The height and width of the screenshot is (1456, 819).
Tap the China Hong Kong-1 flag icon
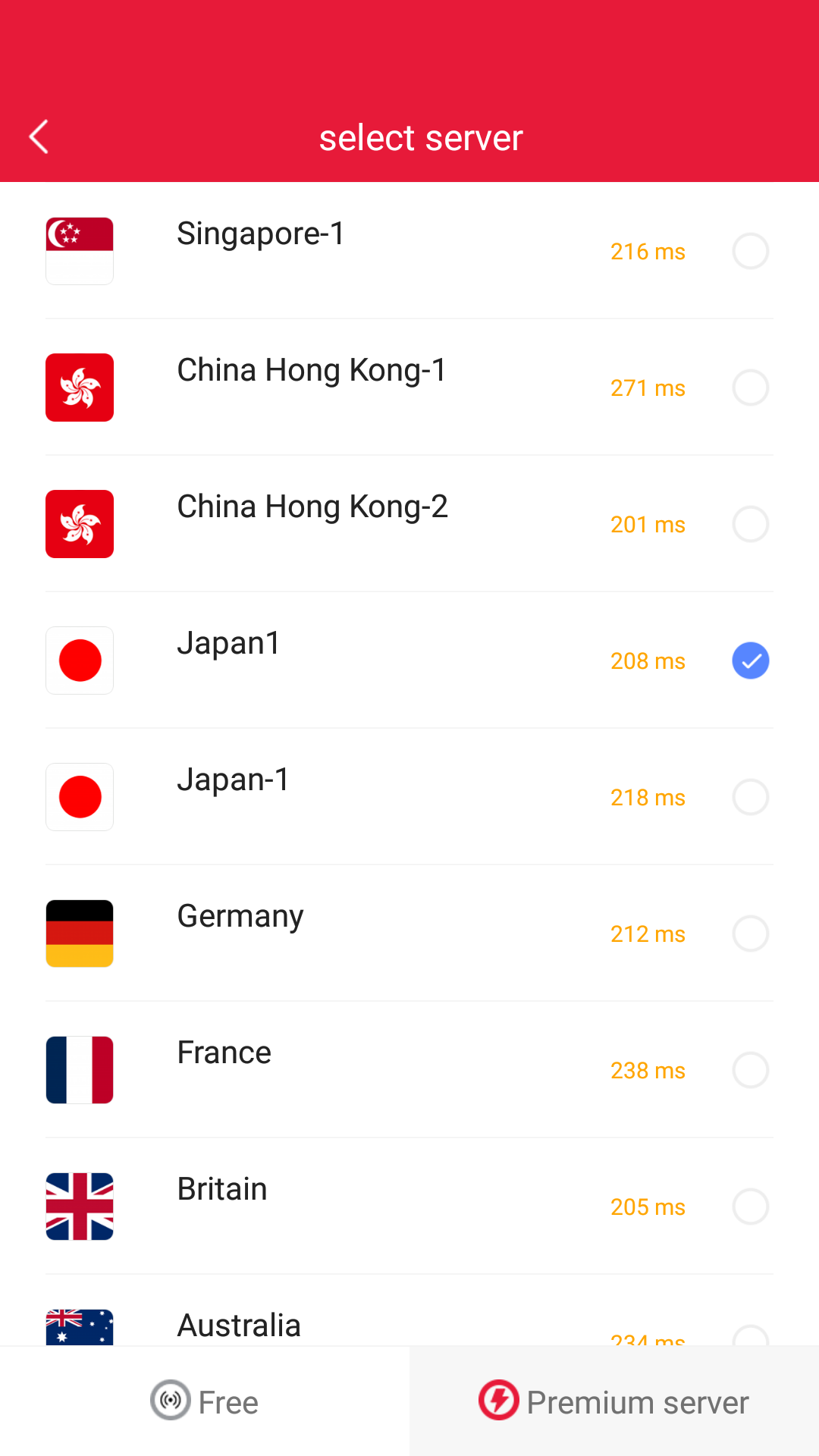79,388
